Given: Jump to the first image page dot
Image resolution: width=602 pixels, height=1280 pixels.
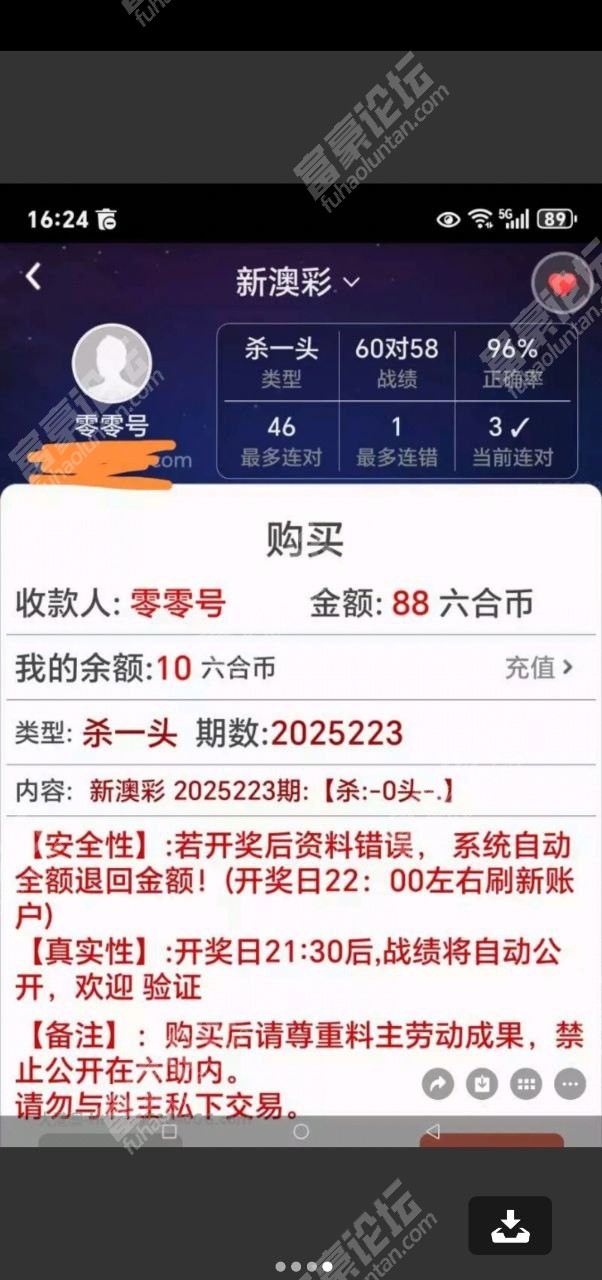Looking at the screenshot, I should 280,1266.
